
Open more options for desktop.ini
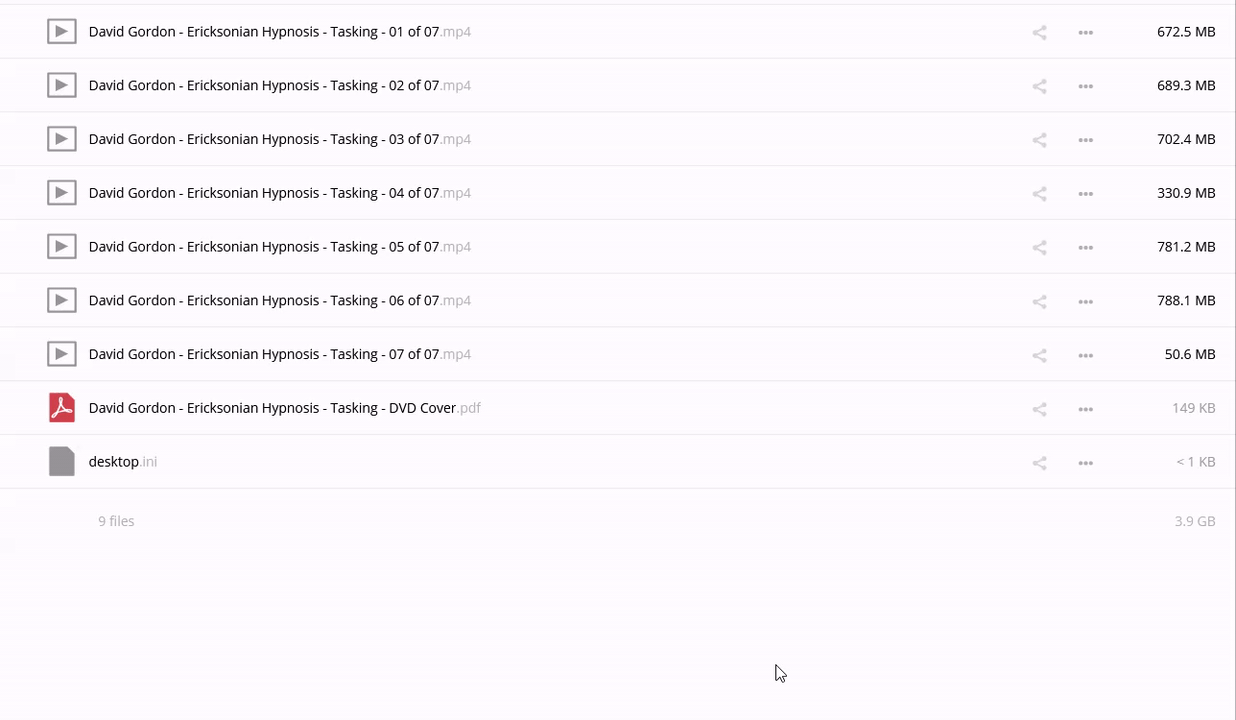[x=1085, y=463]
